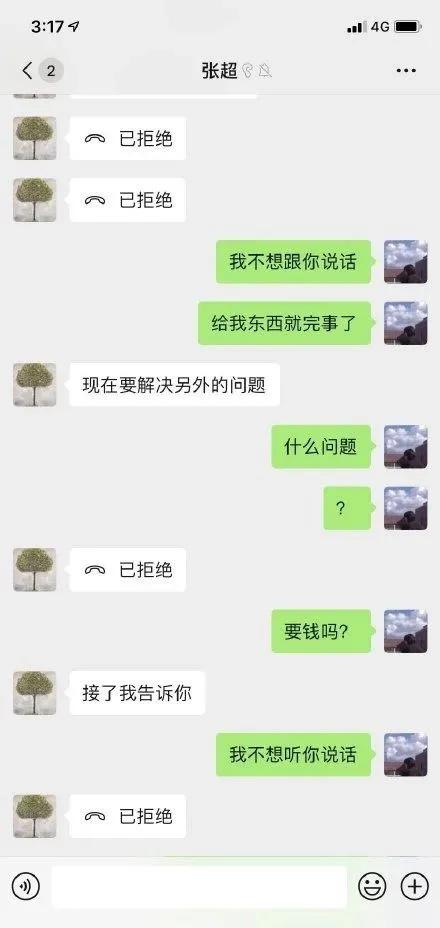Tap the message text field
This screenshot has height=928, width=440.
pyautogui.click(x=199, y=887)
